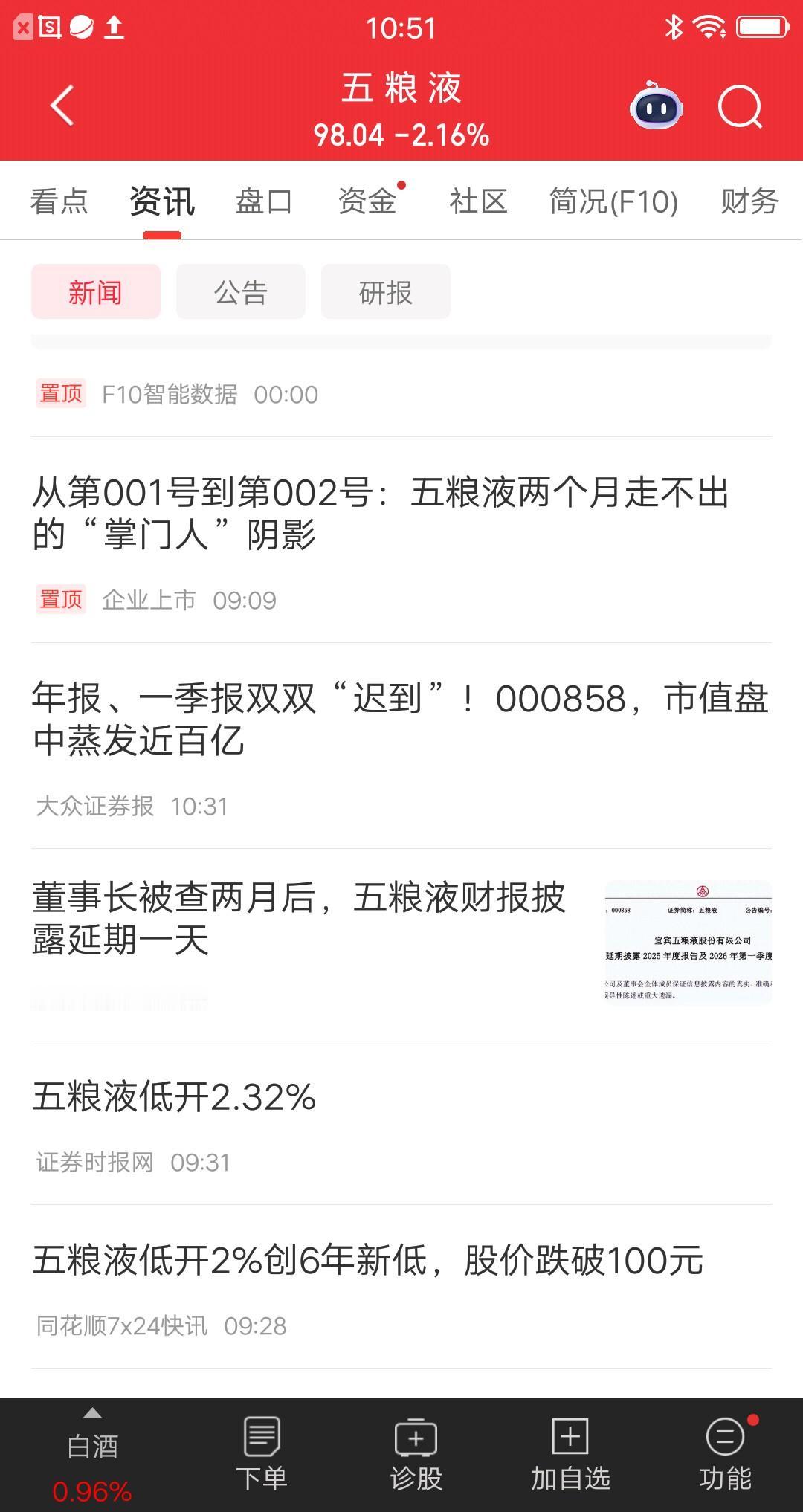Select the 新闻 news filter
This screenshot has width=803, height=1512.
95,291
